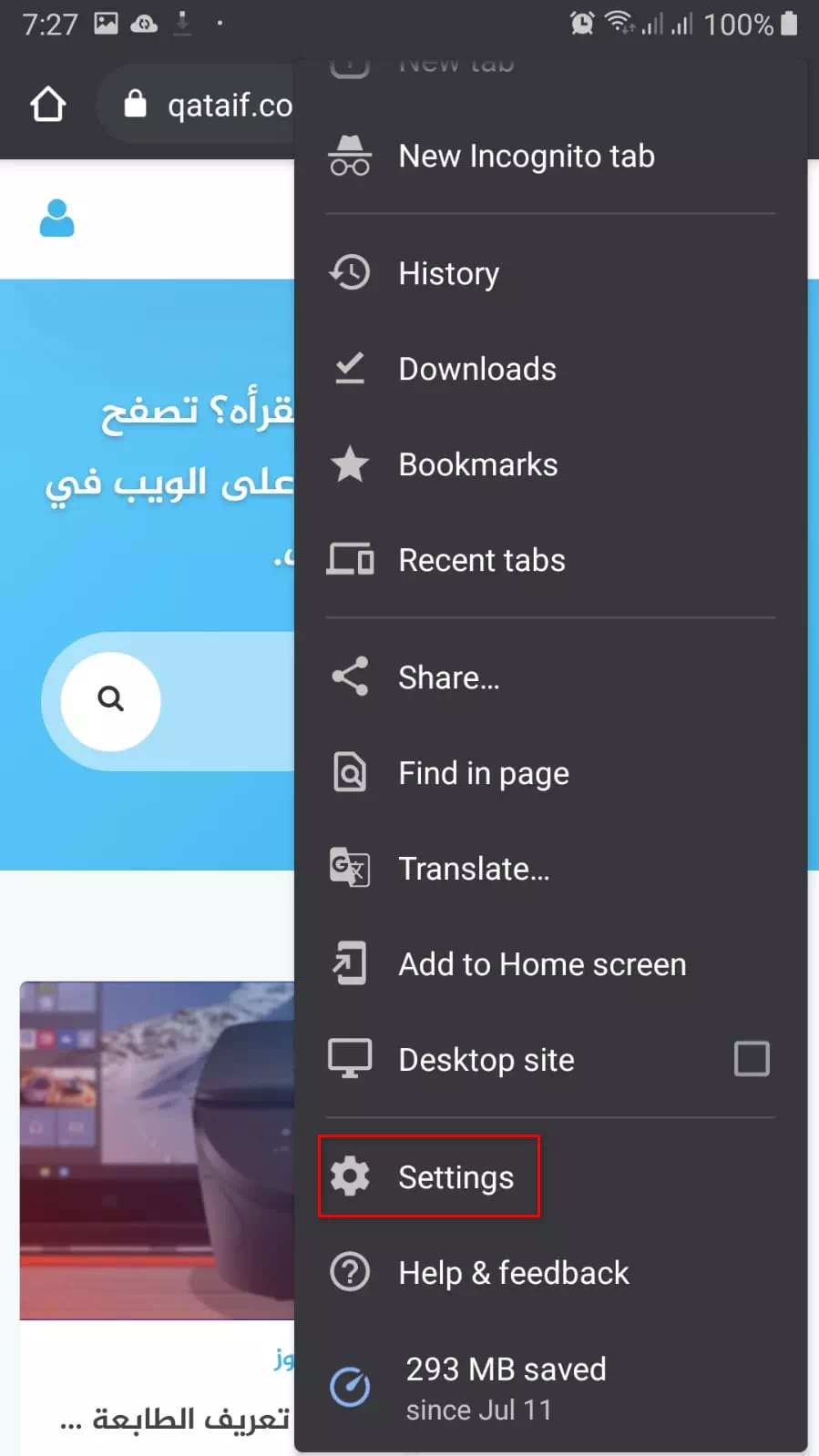Open the Downloads list
Screen dimensions: 819x1456
tap(551, 369)
